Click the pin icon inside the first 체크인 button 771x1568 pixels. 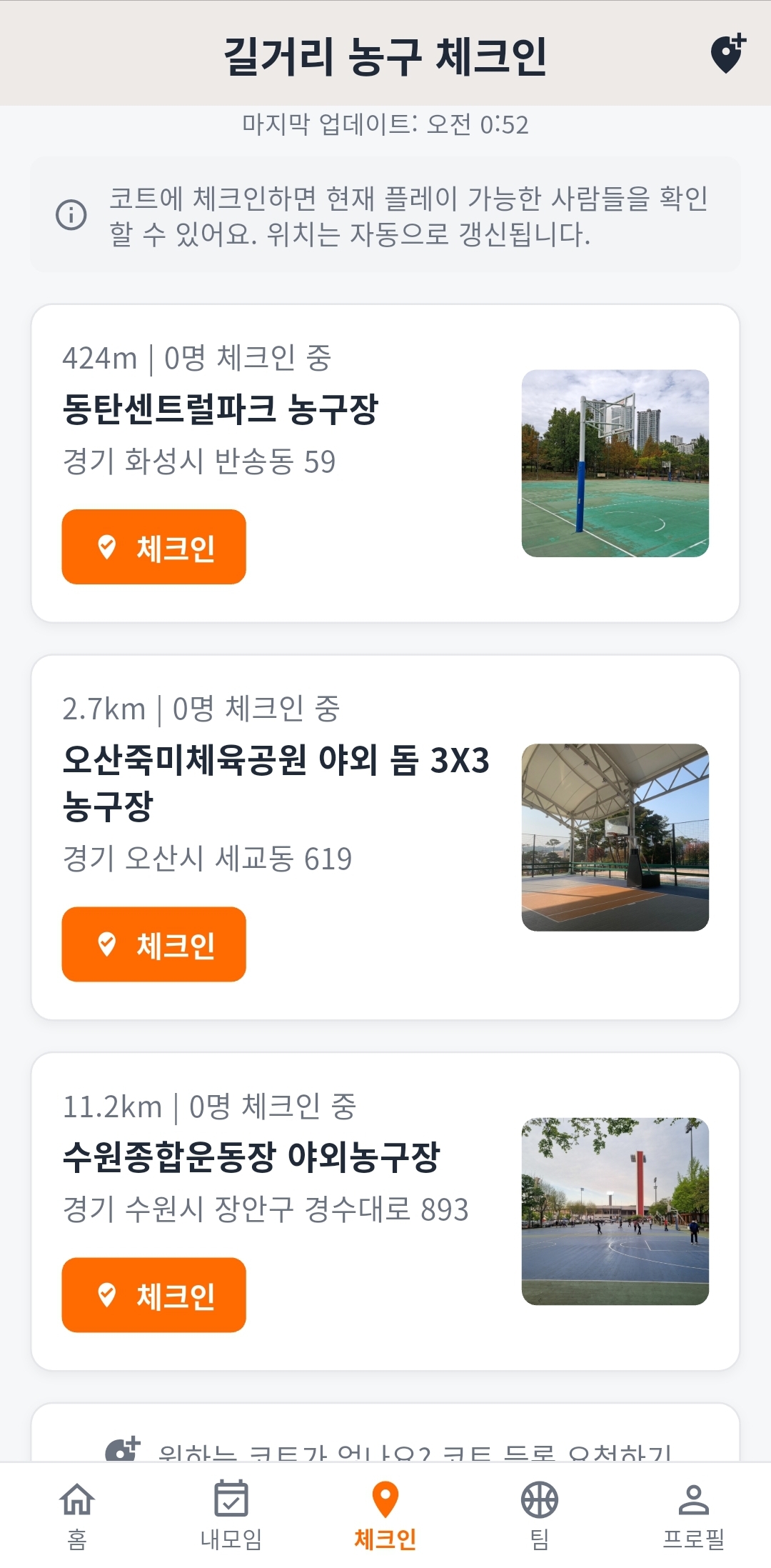[x=109, y=547]
